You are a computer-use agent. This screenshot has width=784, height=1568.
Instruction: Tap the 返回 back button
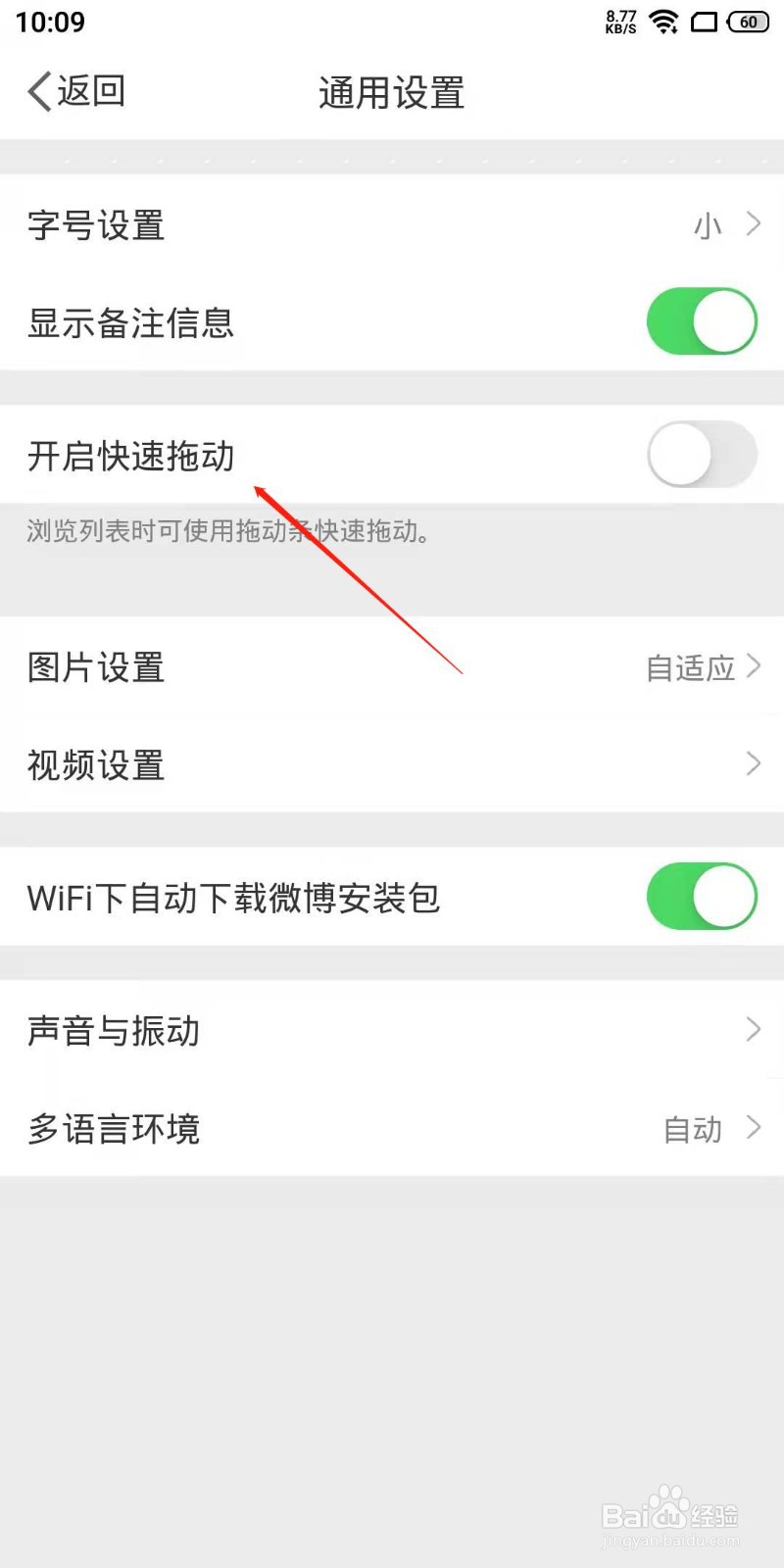76,90
